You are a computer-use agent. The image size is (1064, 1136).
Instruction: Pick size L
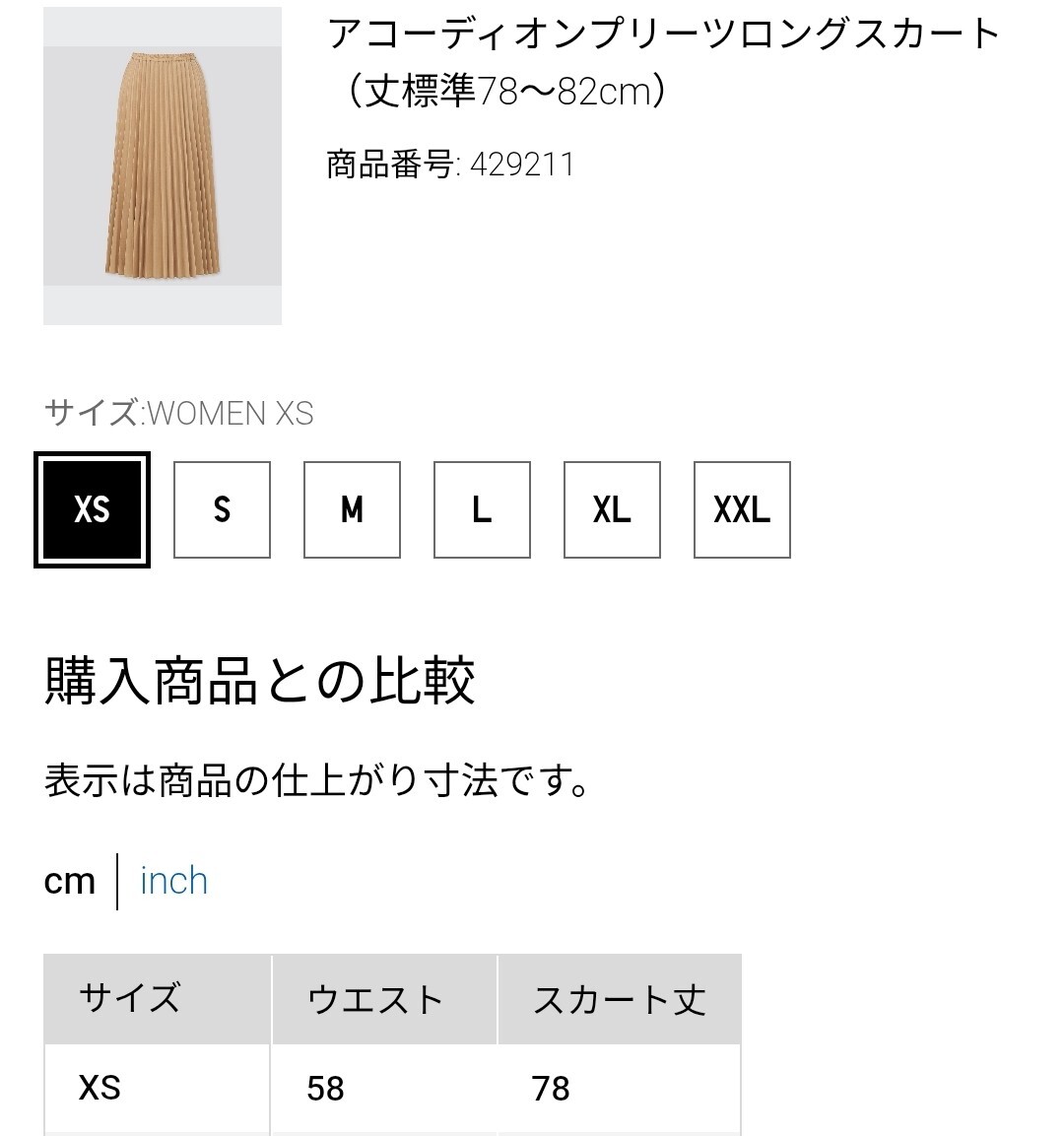point(482,509)
